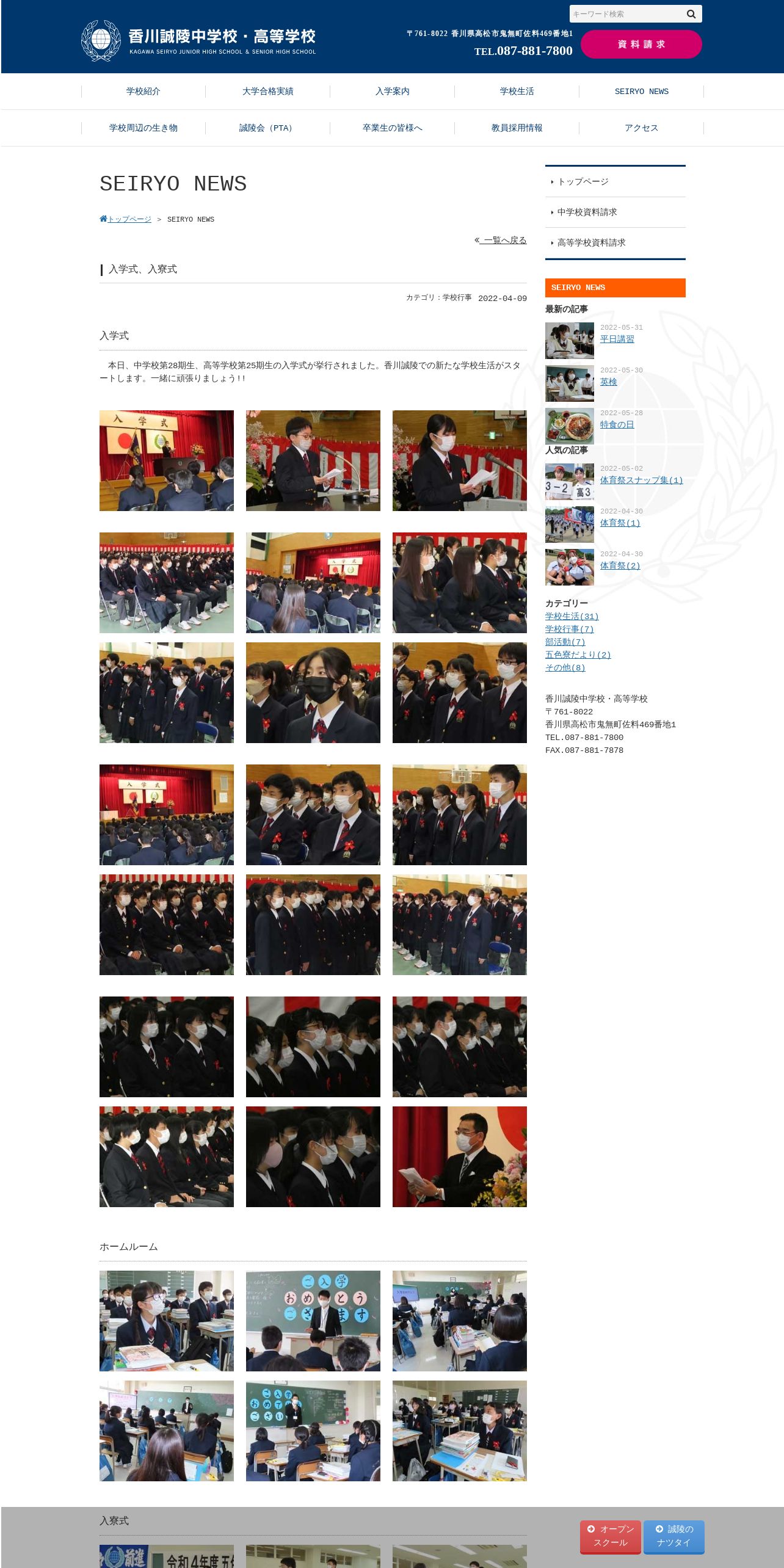The width and height of the screenshot is (784, 1568).
Task: Tap the 誠陵のナツタイ floating button
Action: pyautogui.click(x=674, y=1536)
